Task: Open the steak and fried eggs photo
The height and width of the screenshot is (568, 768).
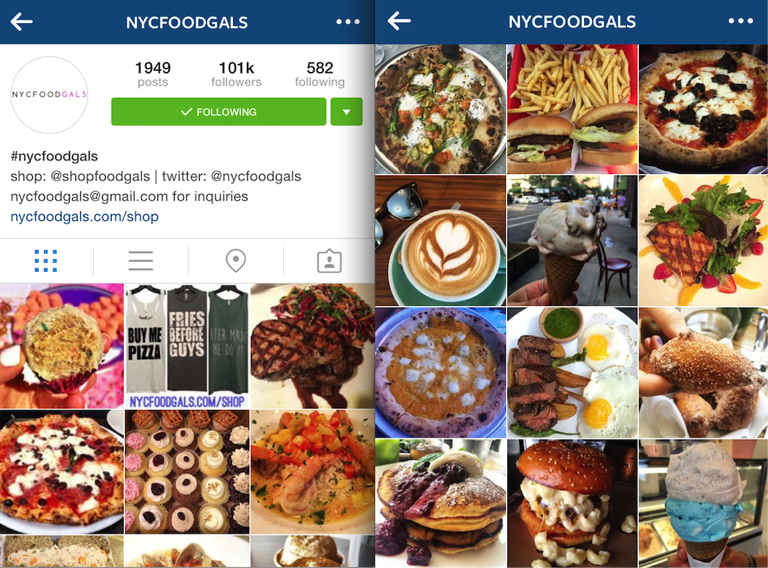Action: (571, 373)
